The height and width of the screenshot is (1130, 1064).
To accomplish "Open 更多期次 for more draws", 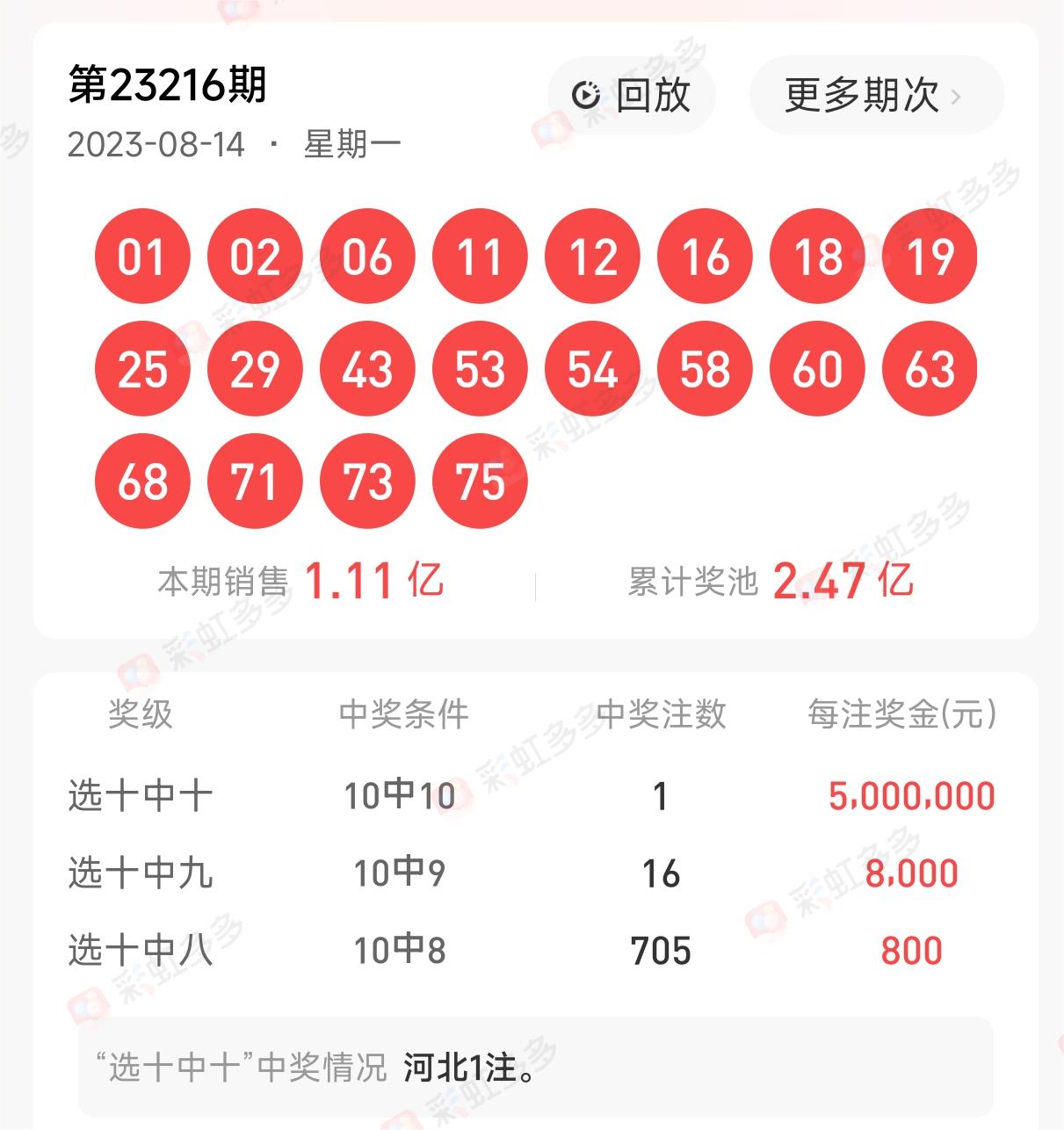I will click(x=875, y=95).
